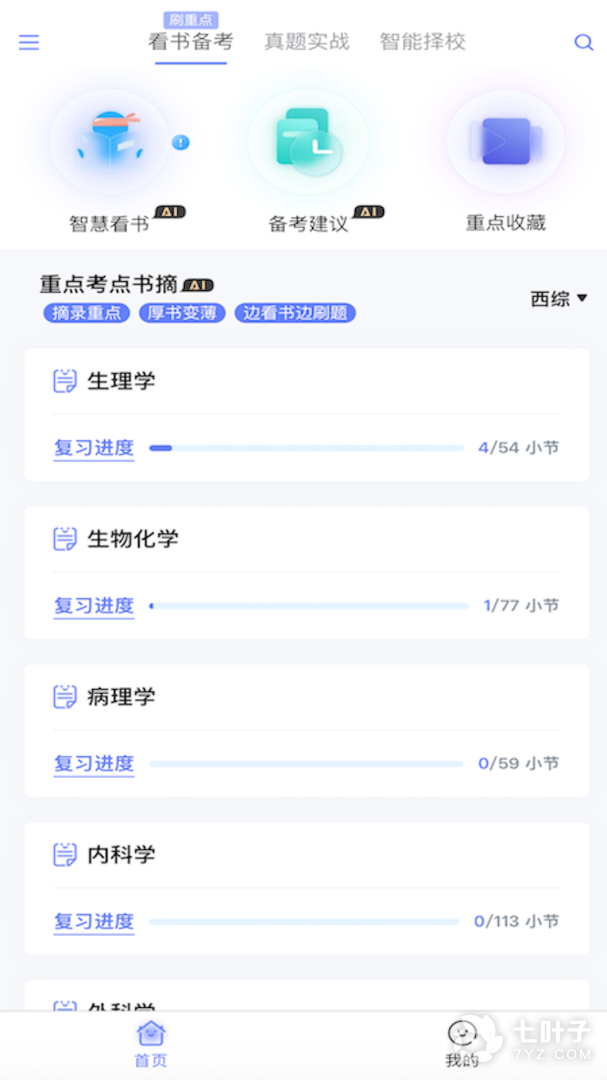This screenshot has height=1080, width=607.
Task: Select the 看书备考 tab
Action: coord(190,42)
